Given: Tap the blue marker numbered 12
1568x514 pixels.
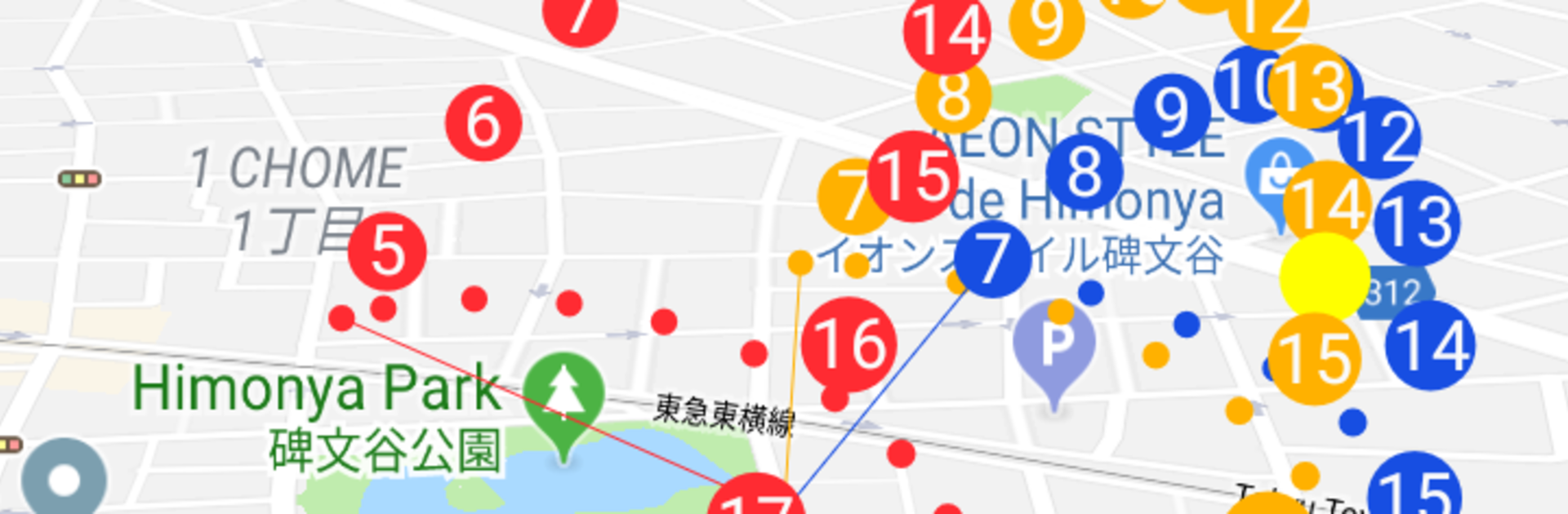Looking at the screenshot, I should point(1382,137).
